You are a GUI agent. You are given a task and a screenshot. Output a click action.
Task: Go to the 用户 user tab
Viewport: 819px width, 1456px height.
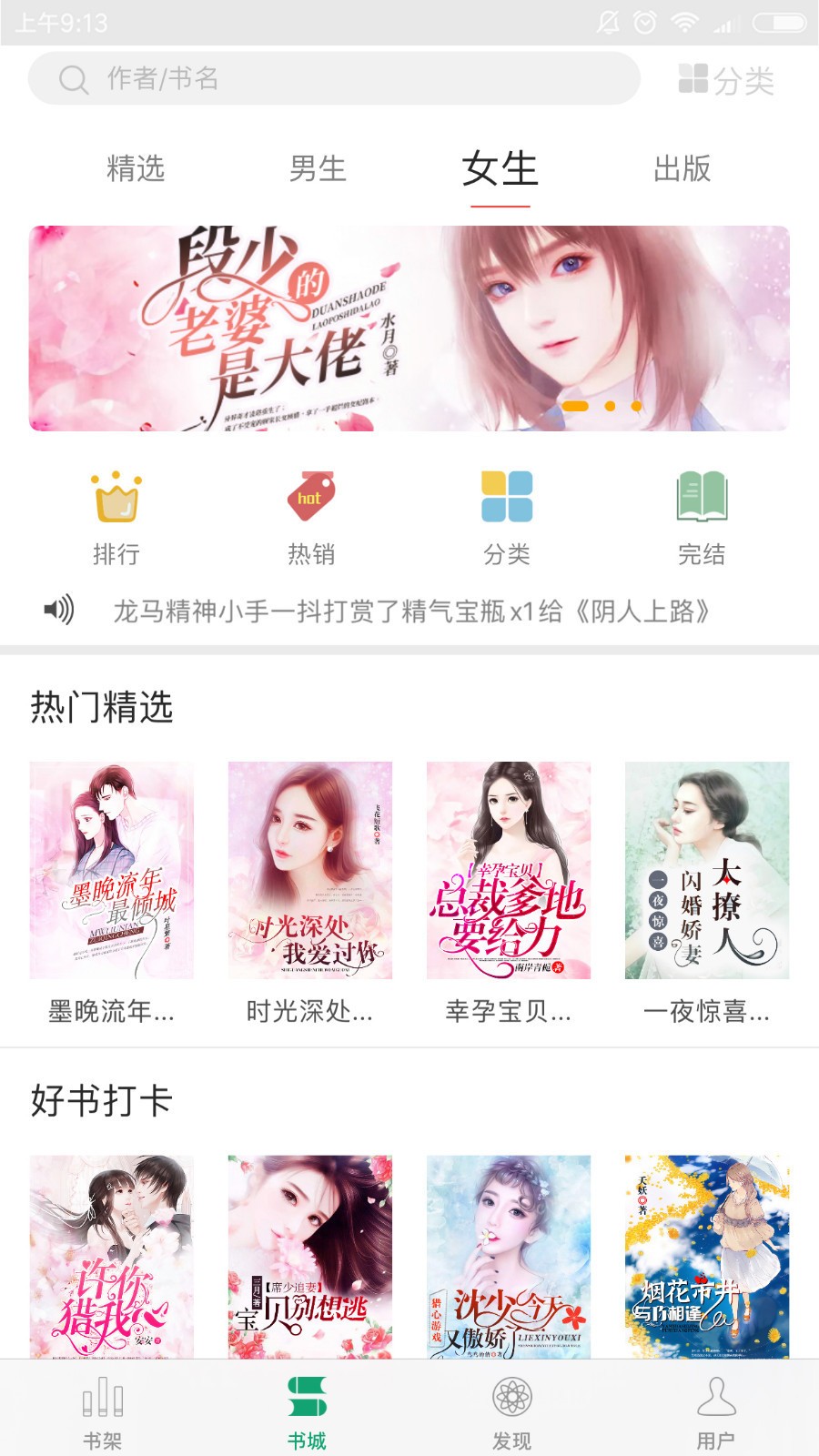(715, 1412)
